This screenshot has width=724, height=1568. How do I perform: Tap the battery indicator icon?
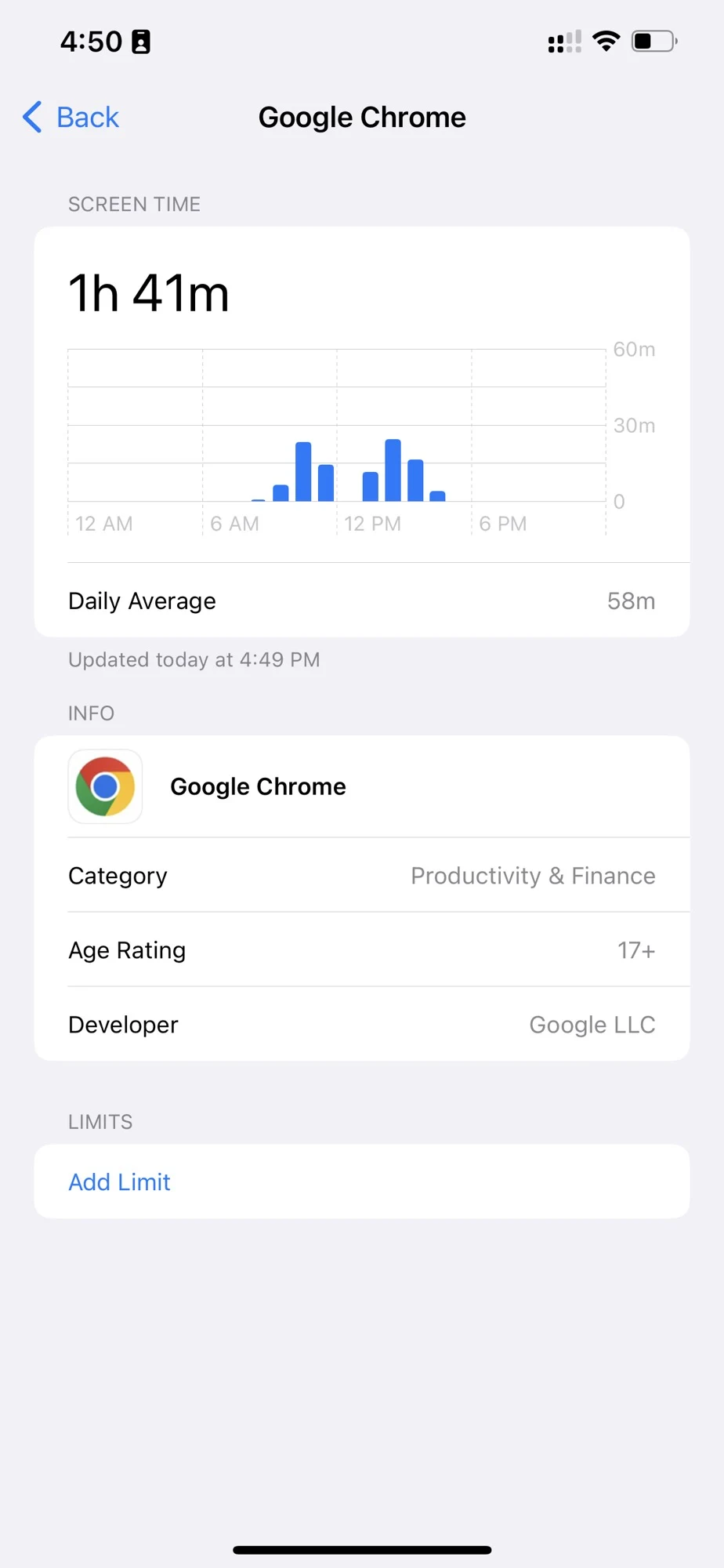(655, 42)
